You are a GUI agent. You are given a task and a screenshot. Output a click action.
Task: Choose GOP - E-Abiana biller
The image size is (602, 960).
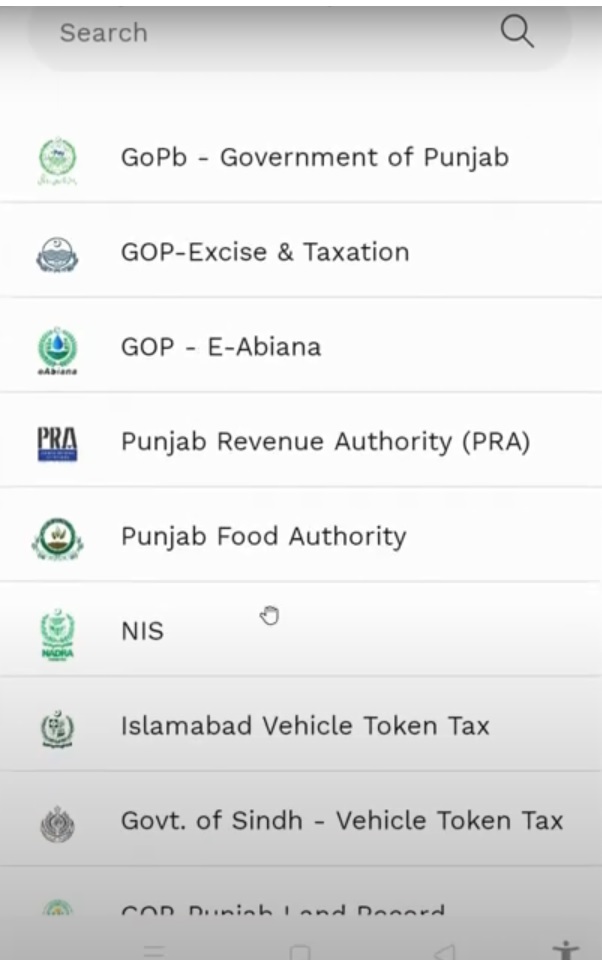point(221,347)
